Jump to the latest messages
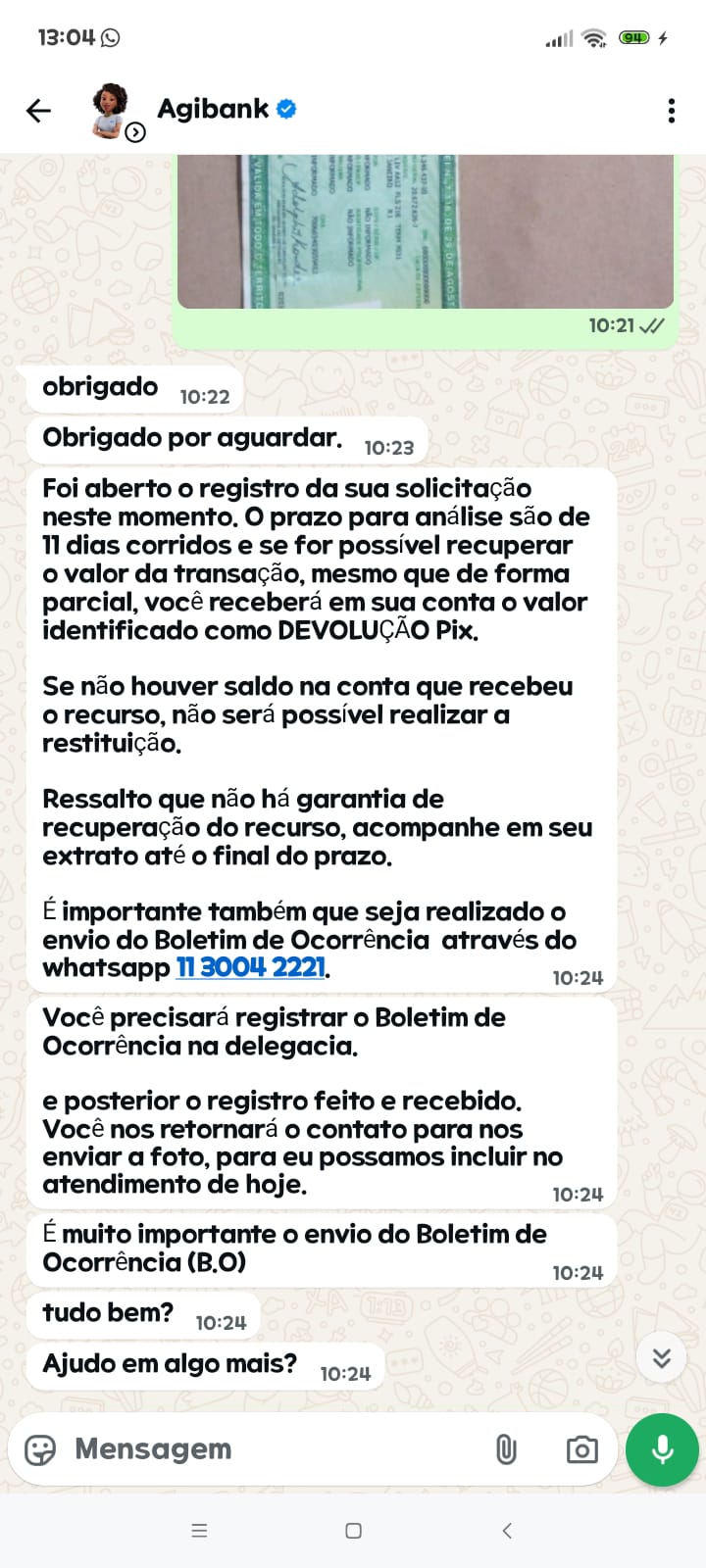The image size is (706, 1568). coord(662,1358)
